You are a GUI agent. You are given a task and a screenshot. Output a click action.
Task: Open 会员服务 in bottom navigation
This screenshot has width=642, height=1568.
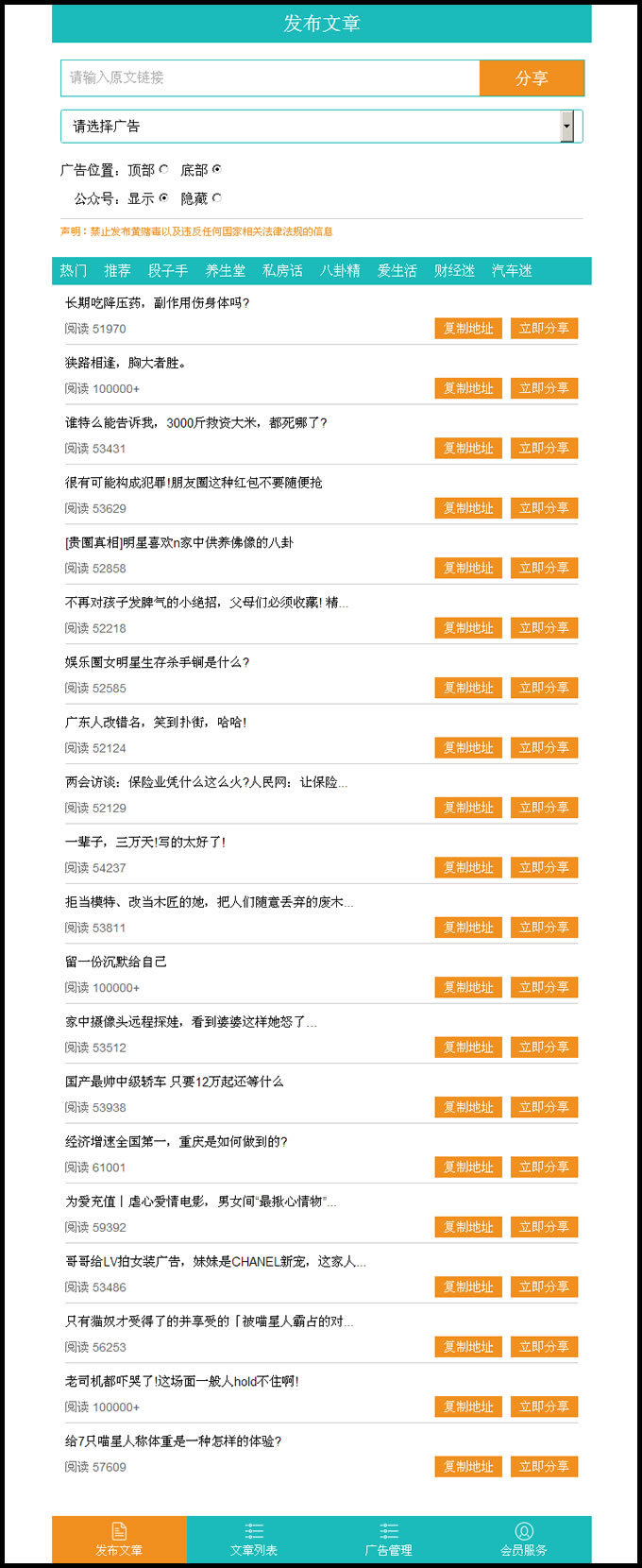[x=524, y=1540]
